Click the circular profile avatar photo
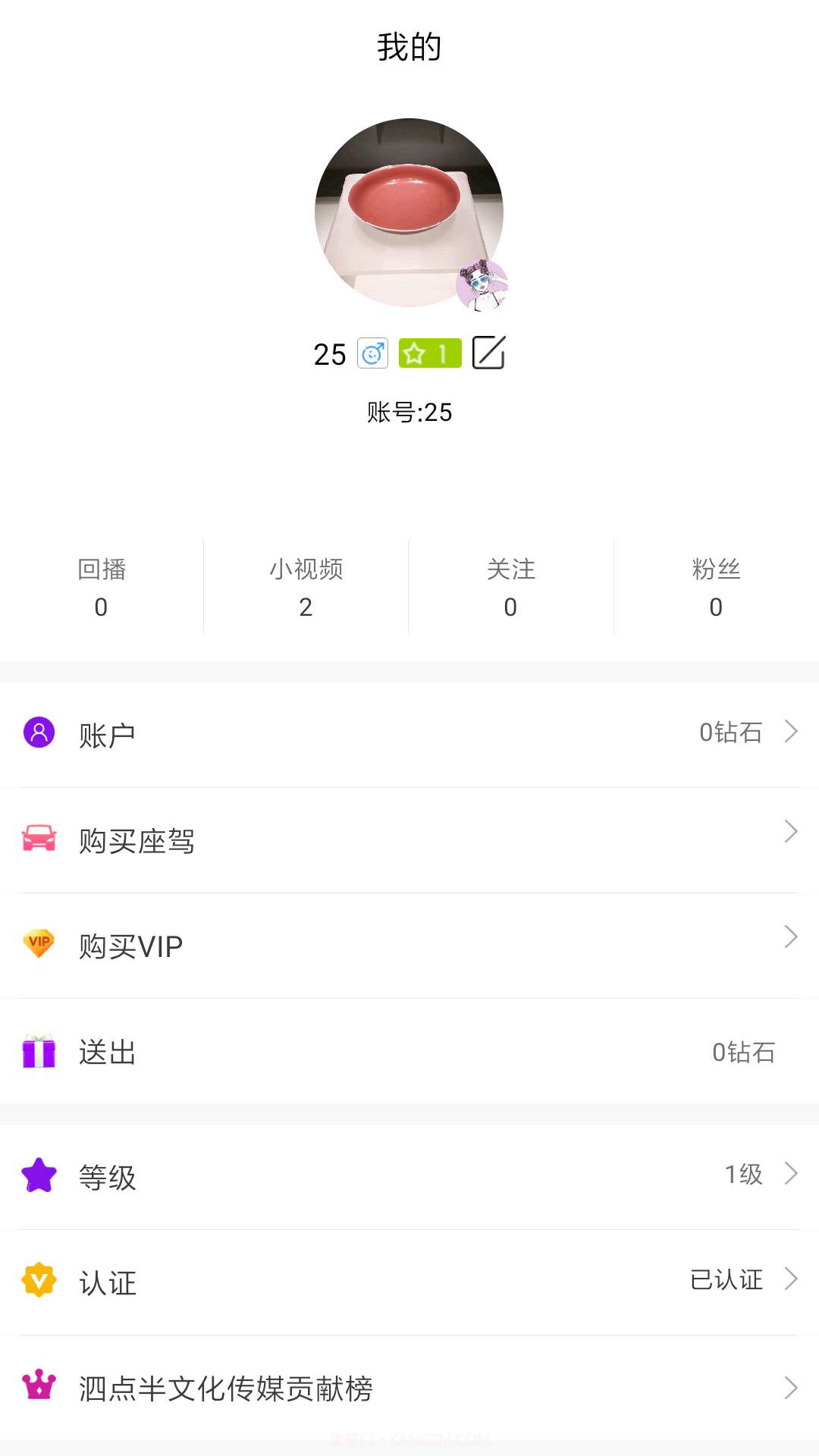The width and height of the screenshot is (819, 1456). [x=409, y=212]
